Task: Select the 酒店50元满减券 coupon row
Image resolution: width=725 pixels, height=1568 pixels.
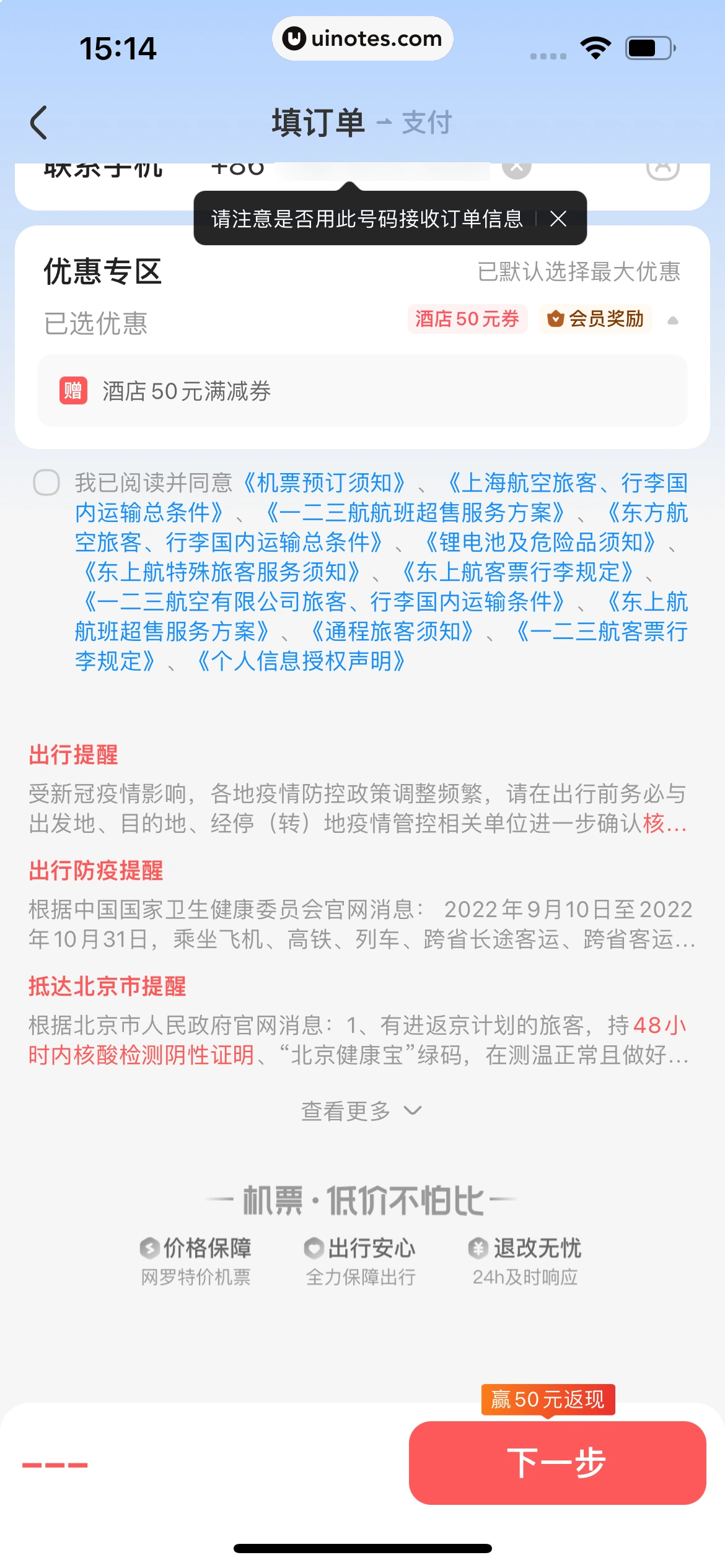Action: click(362, 391)
